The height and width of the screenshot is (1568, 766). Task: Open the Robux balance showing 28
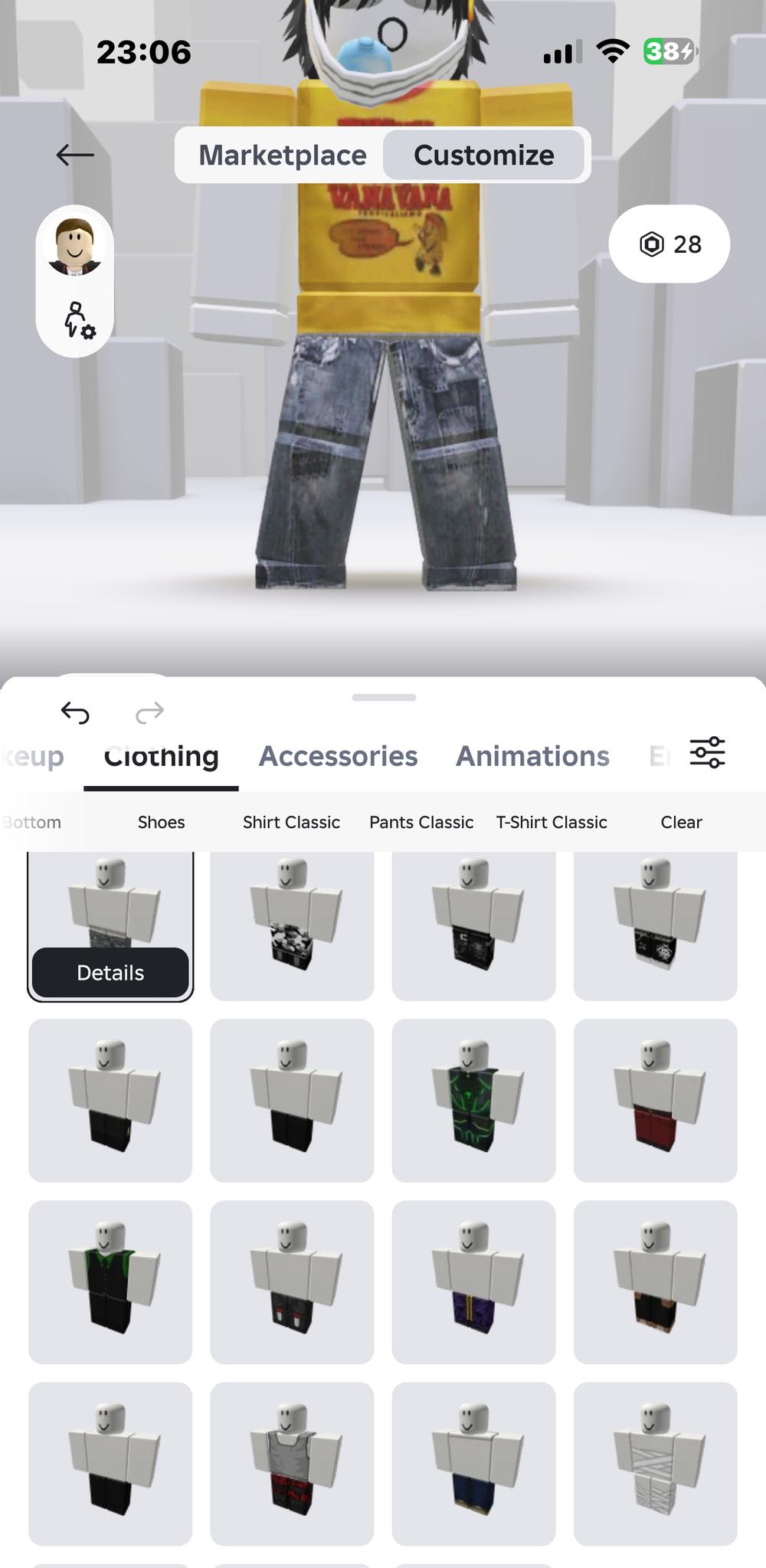[x=669, y=244]
